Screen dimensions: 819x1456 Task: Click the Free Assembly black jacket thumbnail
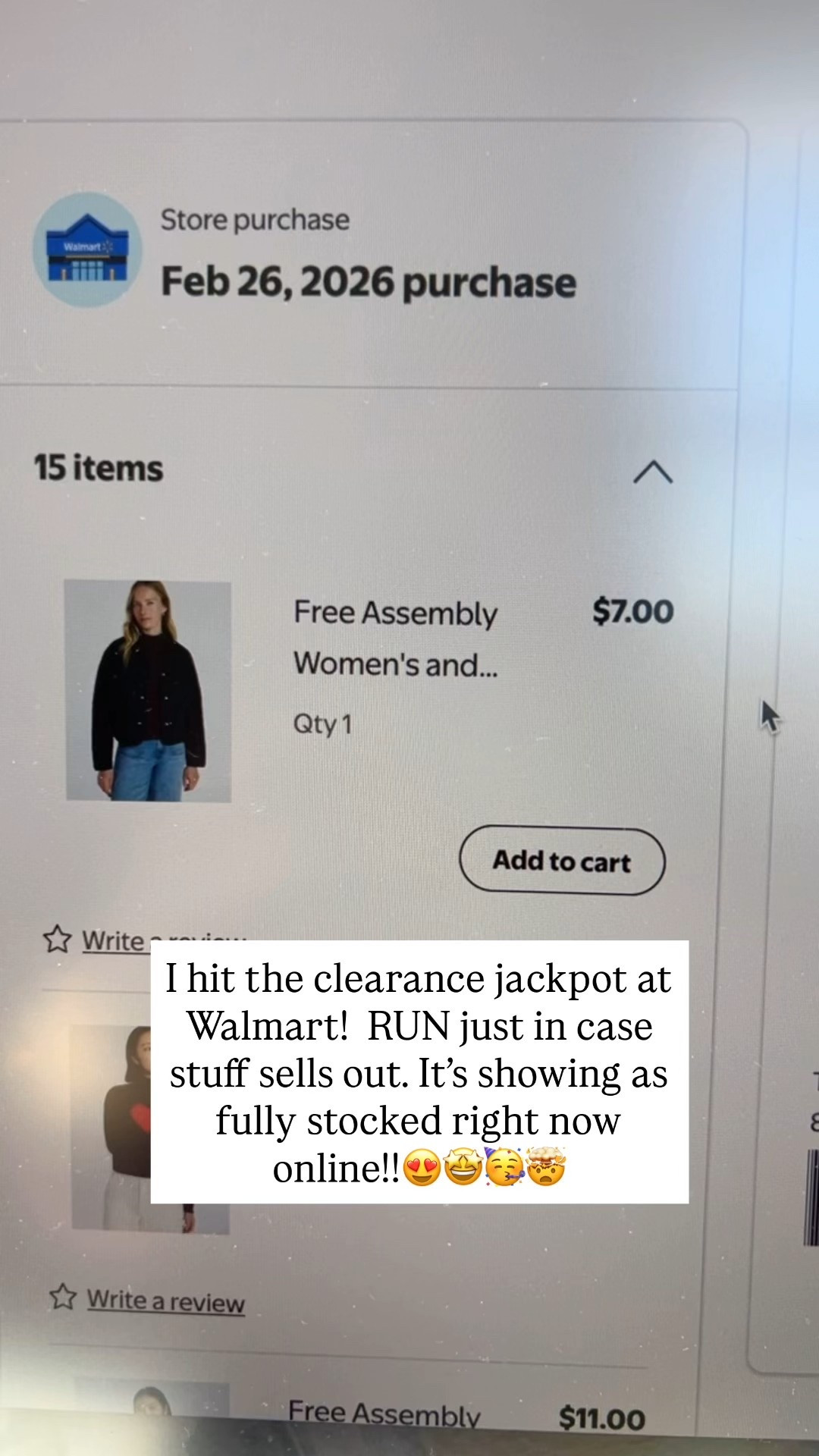[x=148, y=690]
